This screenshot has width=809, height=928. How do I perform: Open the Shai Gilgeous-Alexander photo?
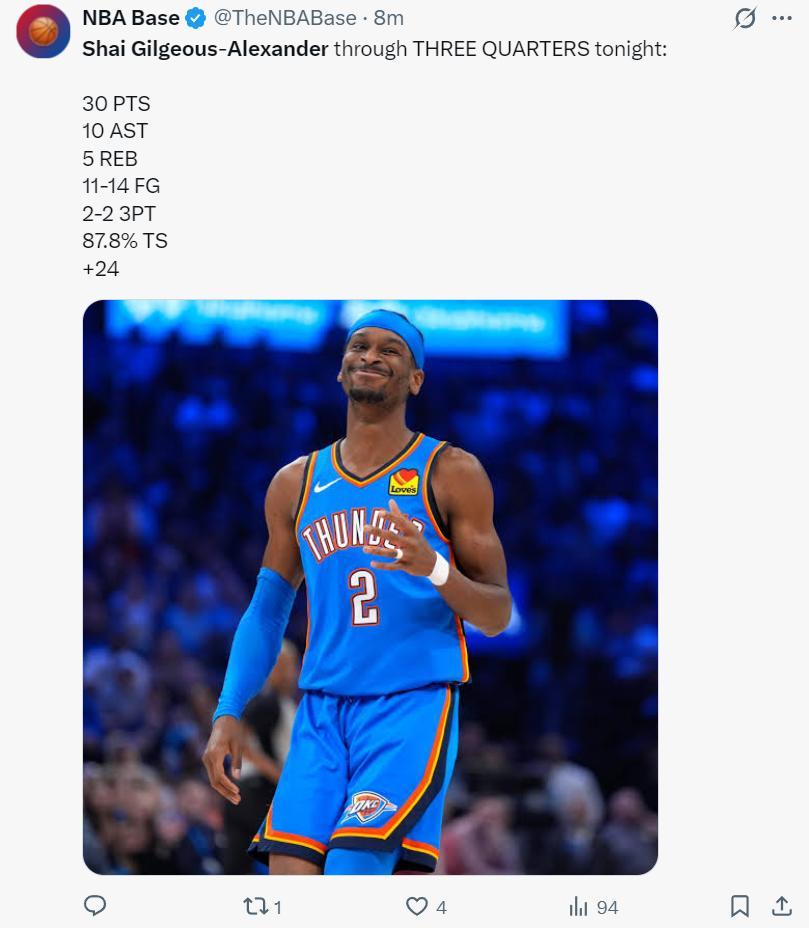click(370, 587)
